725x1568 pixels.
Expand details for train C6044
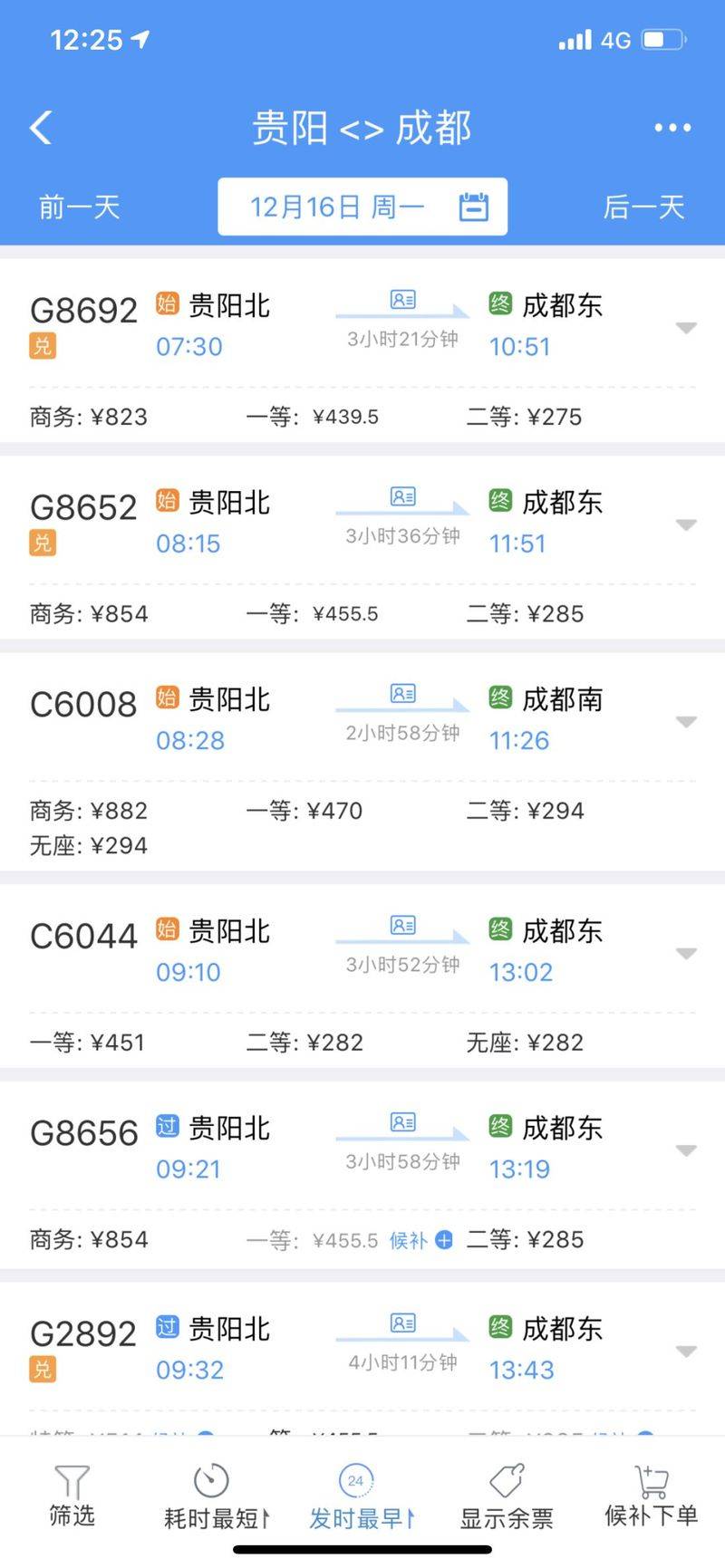tap(684, 953)
